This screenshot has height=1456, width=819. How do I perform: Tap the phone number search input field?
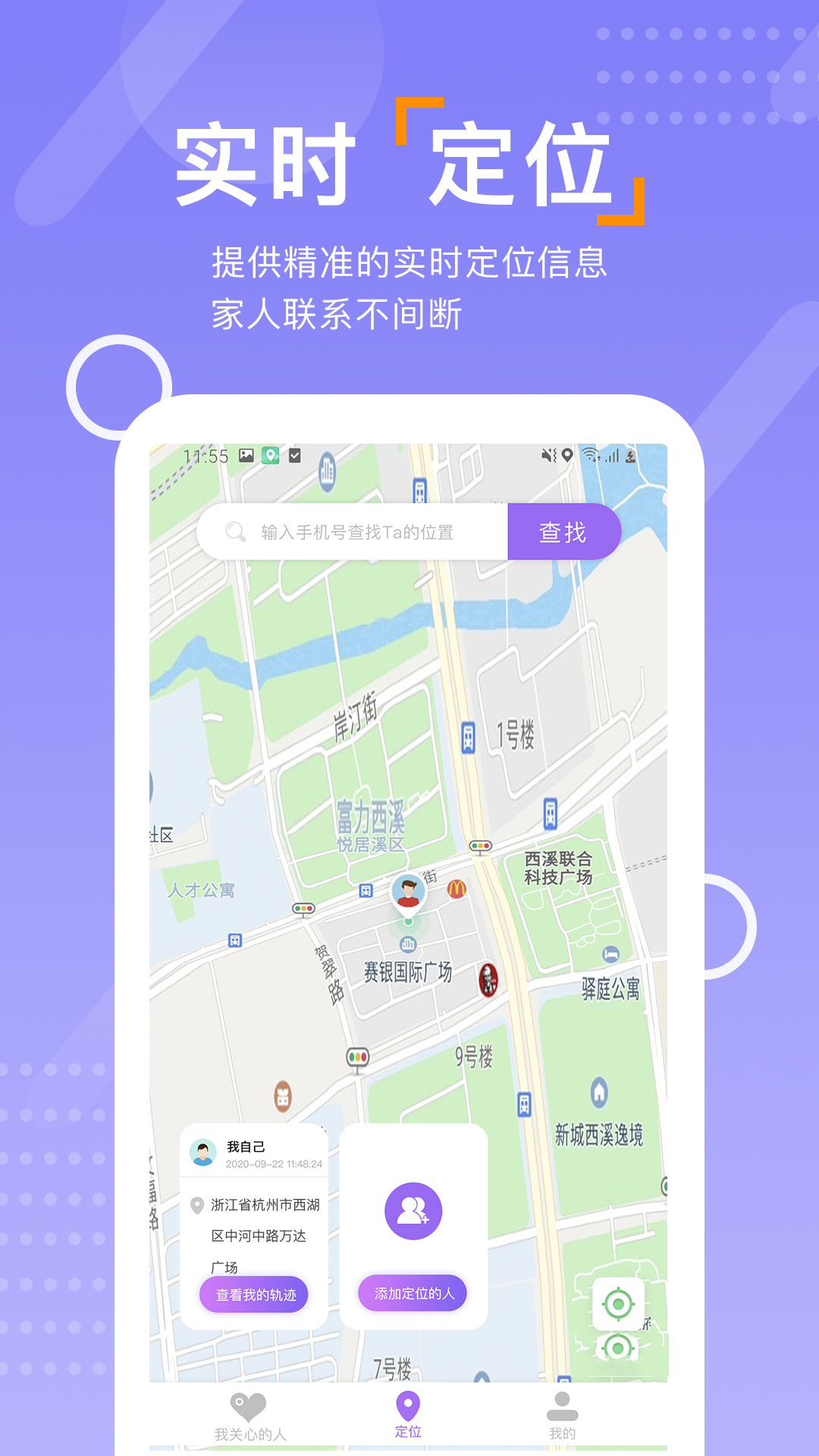pyautogui.click(x=356, y=532)
